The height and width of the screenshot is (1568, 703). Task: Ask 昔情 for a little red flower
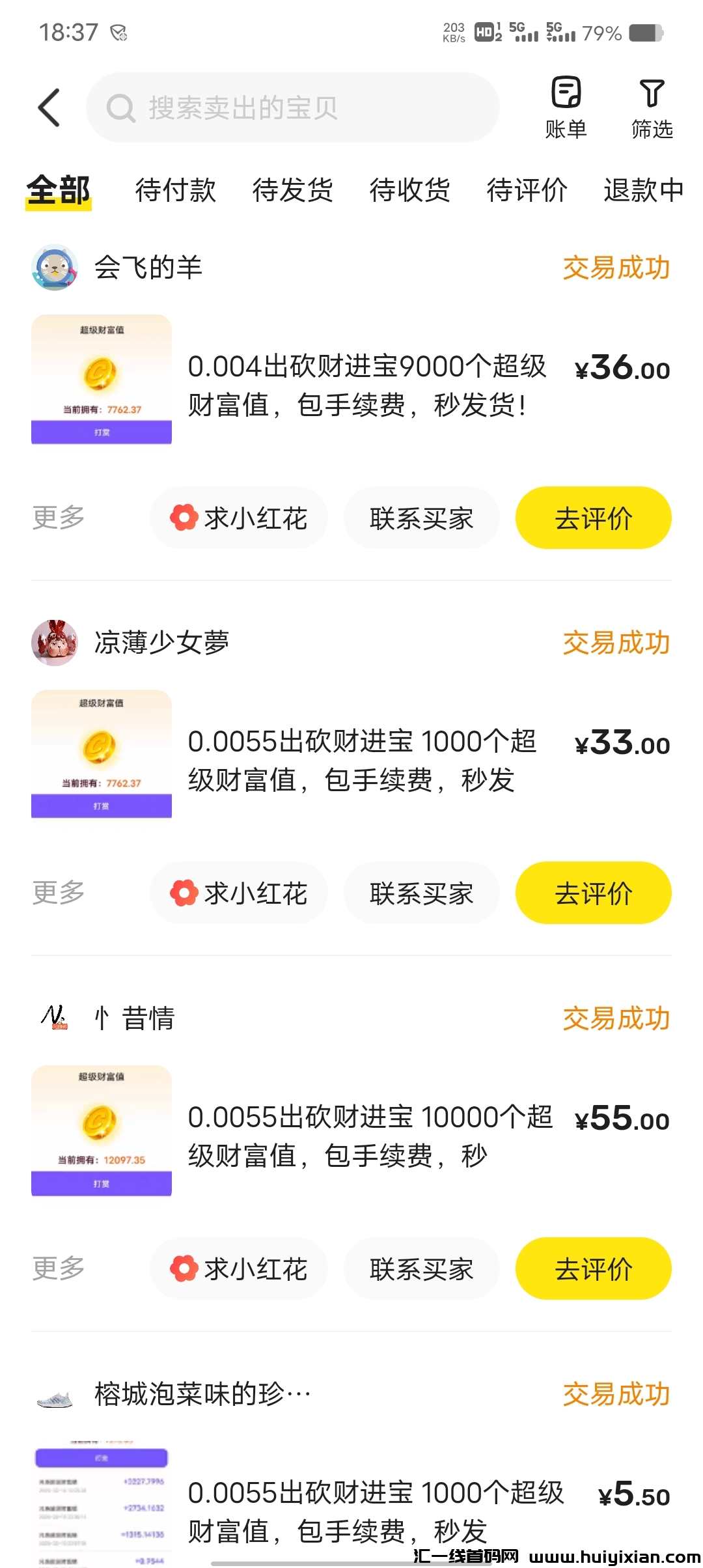click(238, 1269)
